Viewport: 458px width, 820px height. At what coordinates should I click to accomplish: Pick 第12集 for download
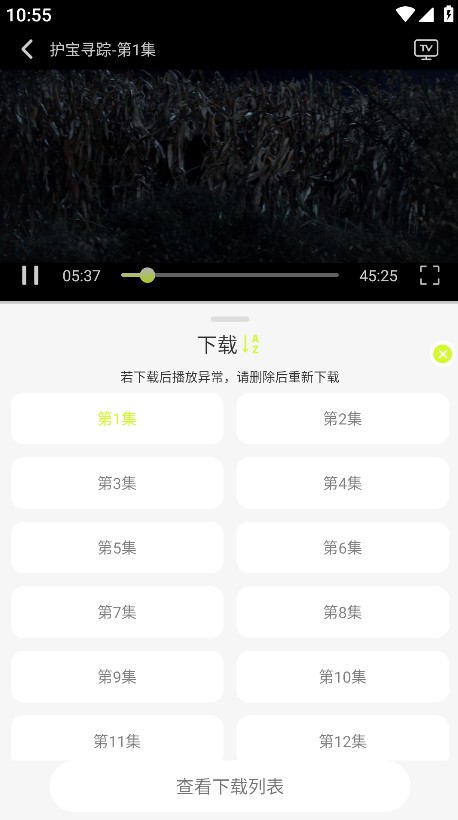point(342,738)
